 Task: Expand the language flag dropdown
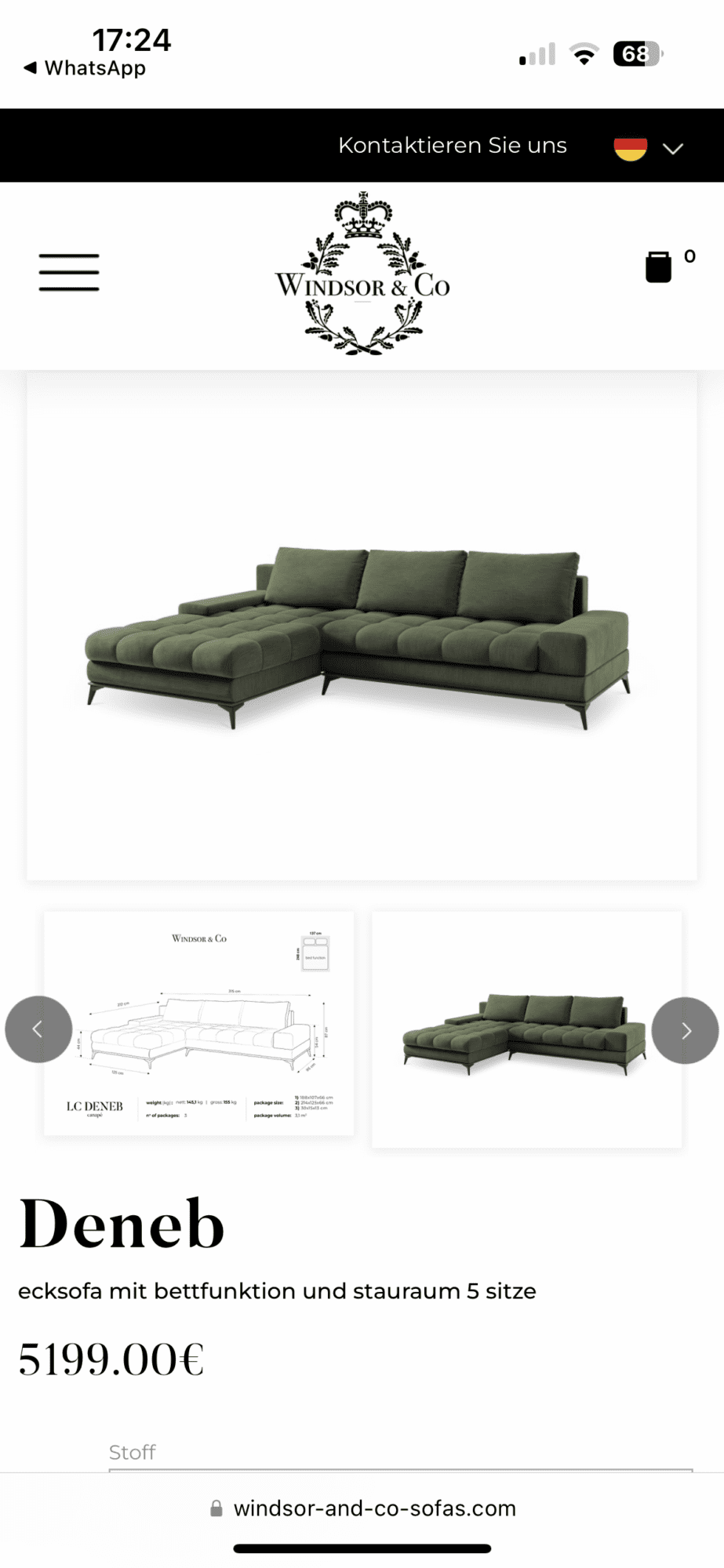point(649,147)
